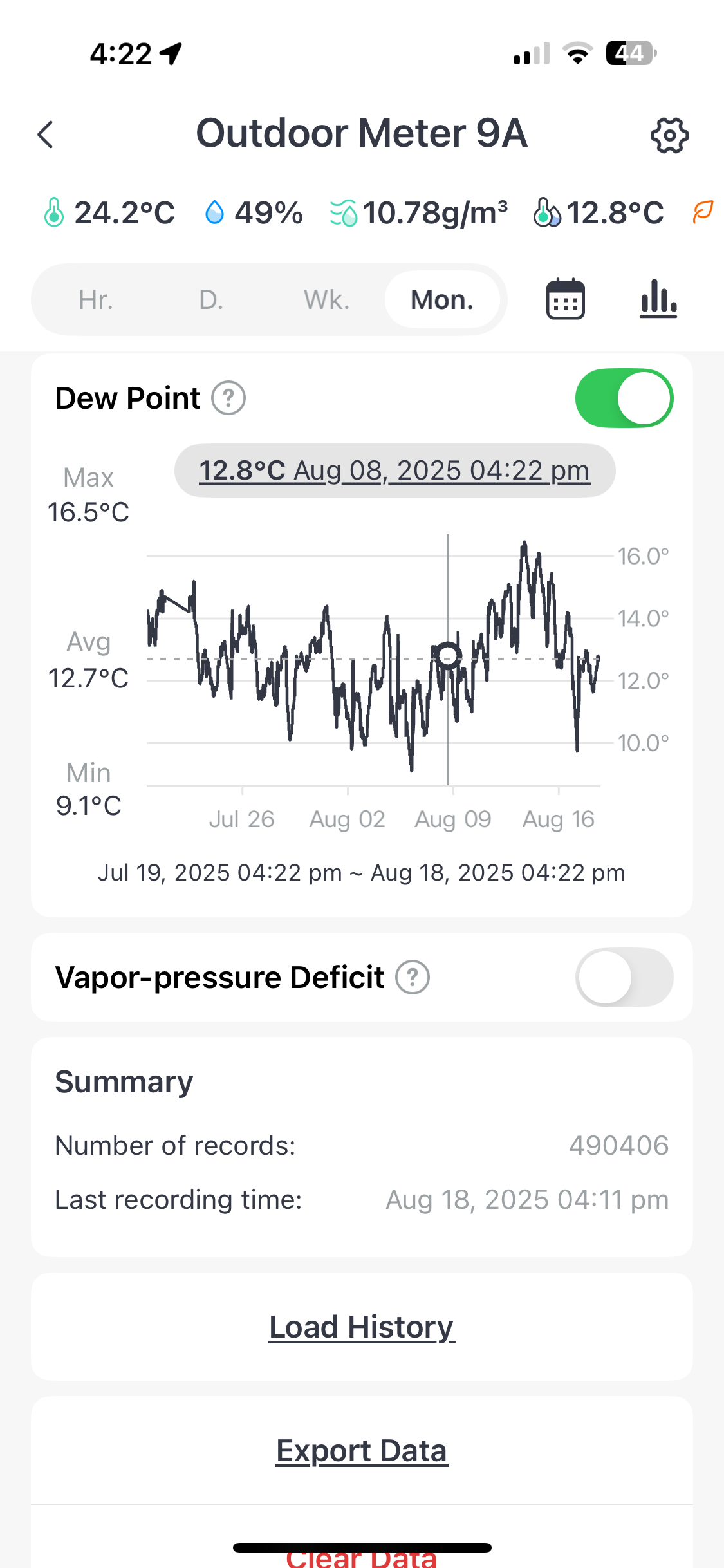Switch to the Hr. time range
The image size is (724, 1568).
coord(96,300)
